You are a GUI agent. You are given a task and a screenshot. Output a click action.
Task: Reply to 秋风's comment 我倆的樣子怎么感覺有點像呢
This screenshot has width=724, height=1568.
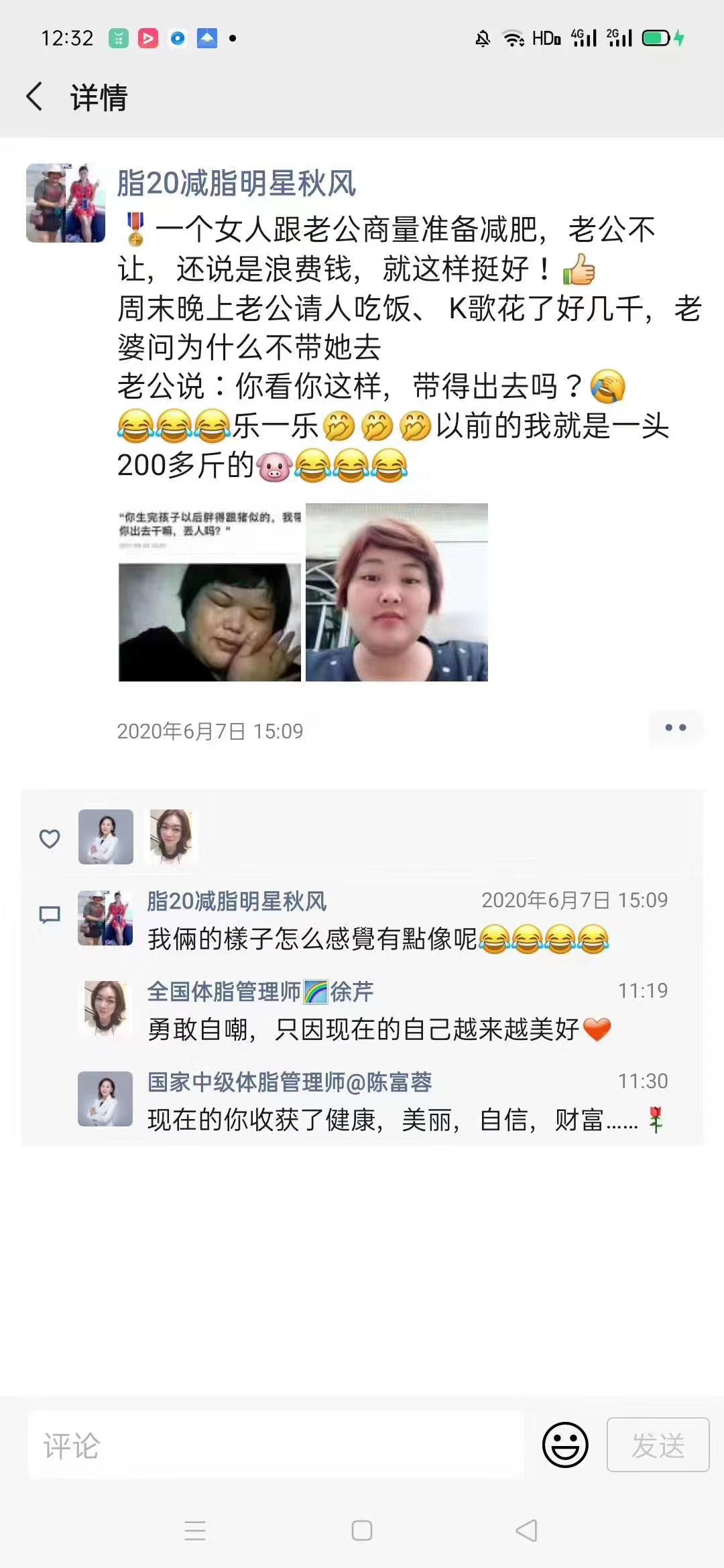tap(378, 939)
